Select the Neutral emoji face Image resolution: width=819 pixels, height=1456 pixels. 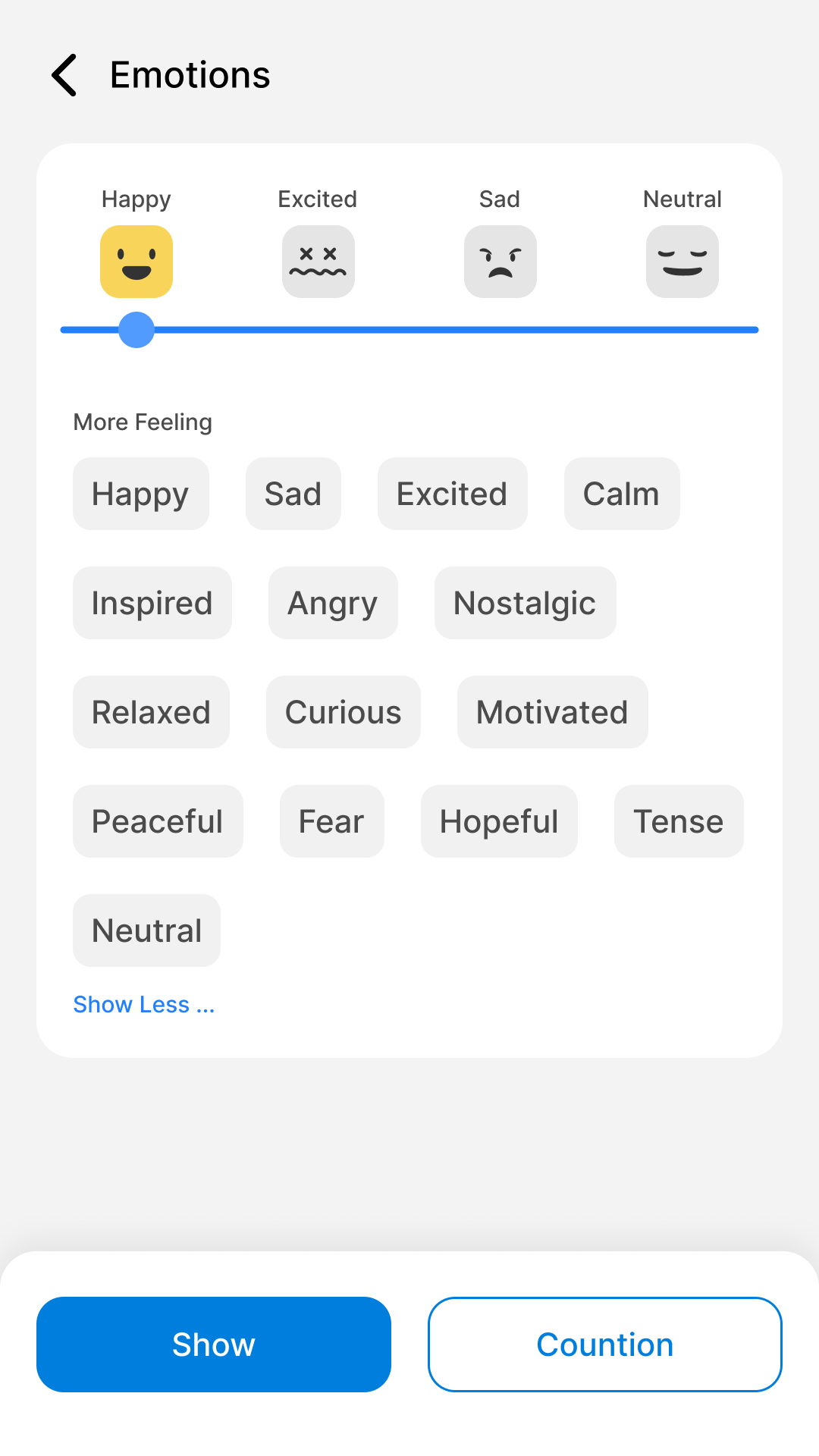(x=682, y=262)
